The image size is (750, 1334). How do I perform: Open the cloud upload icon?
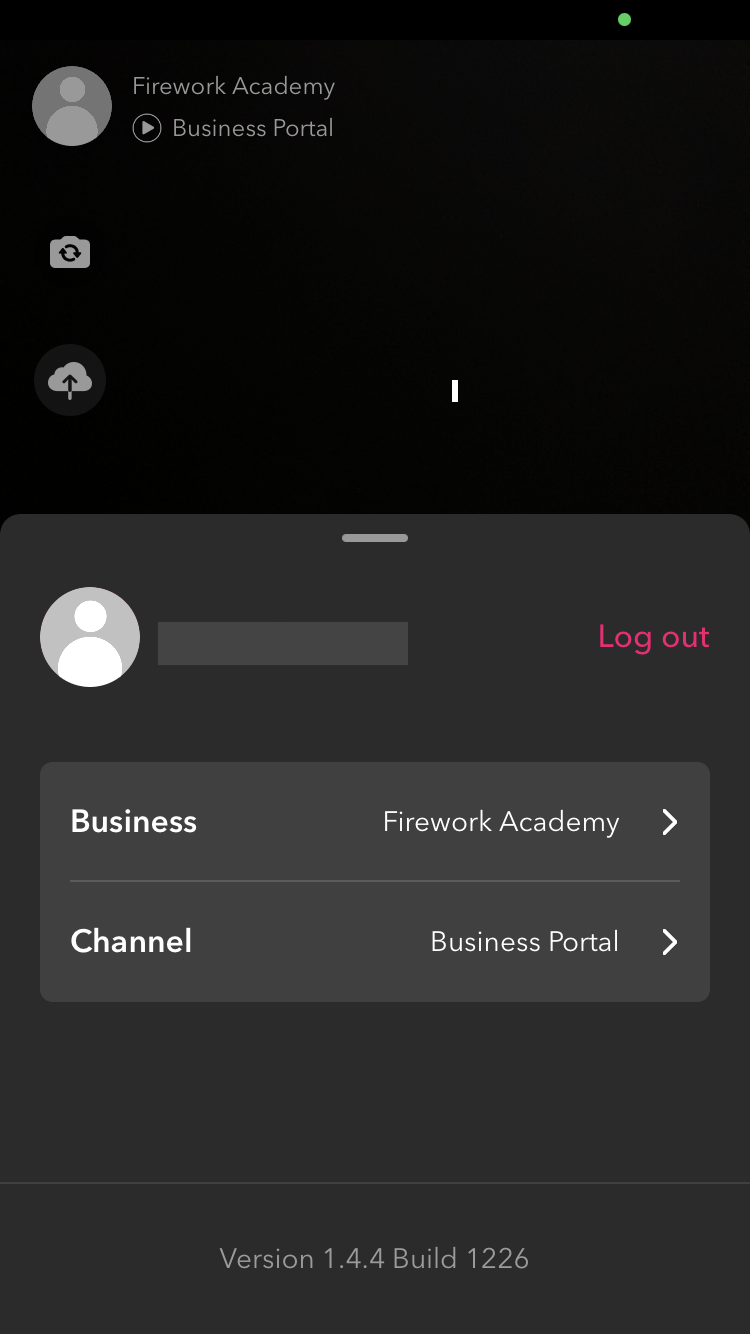pyautogui.click(x=69, y=380)
